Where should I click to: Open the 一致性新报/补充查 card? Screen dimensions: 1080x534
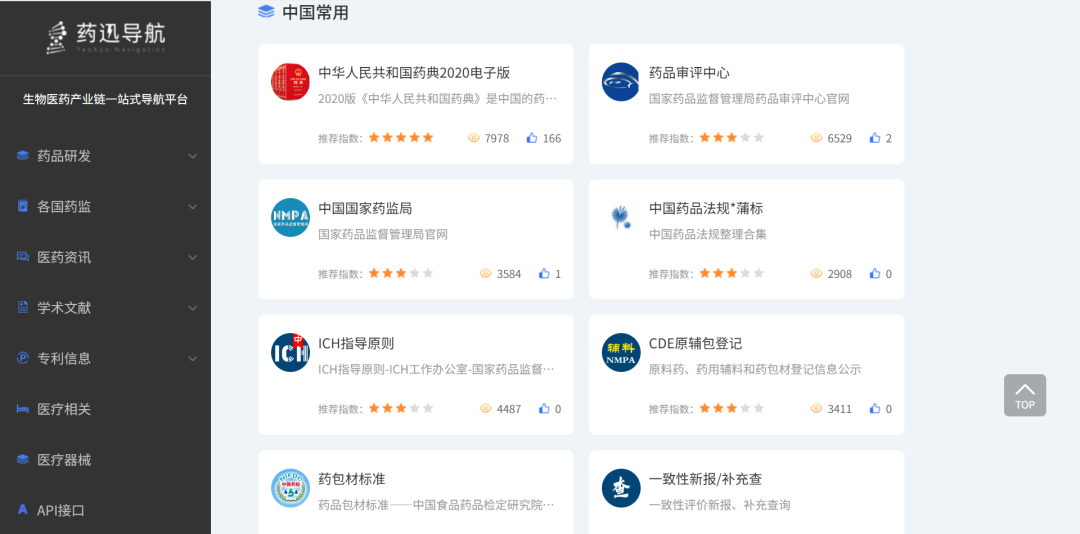[x=705, y=479]
